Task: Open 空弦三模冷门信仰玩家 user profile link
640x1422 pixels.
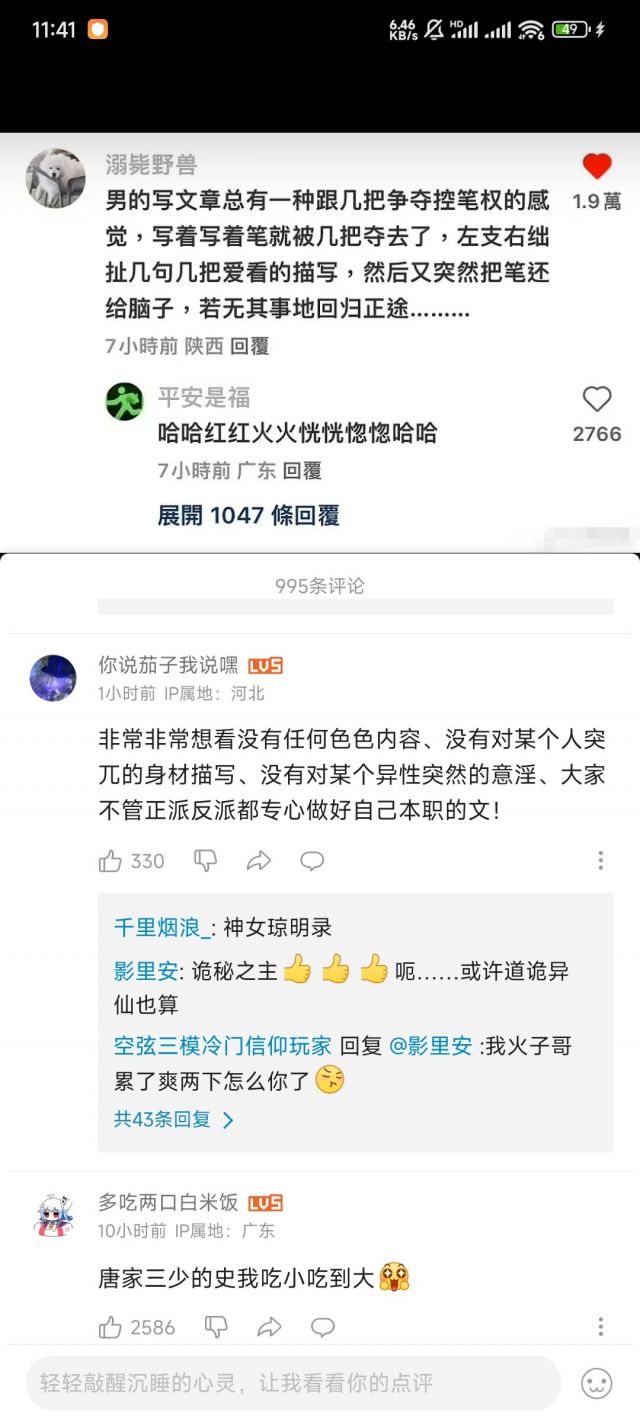Action: 222,1046
